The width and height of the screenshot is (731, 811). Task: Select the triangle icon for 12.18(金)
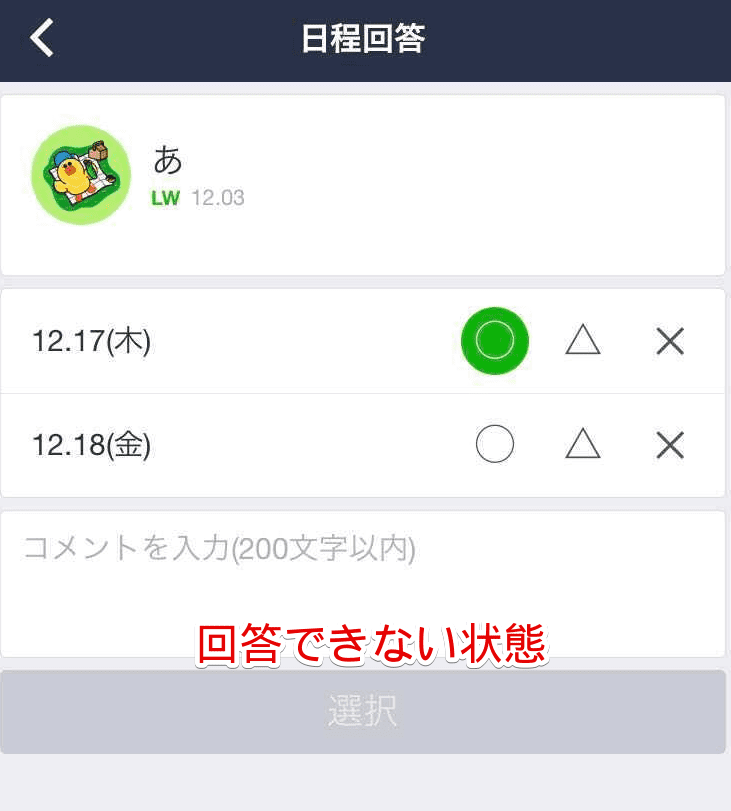583,444
